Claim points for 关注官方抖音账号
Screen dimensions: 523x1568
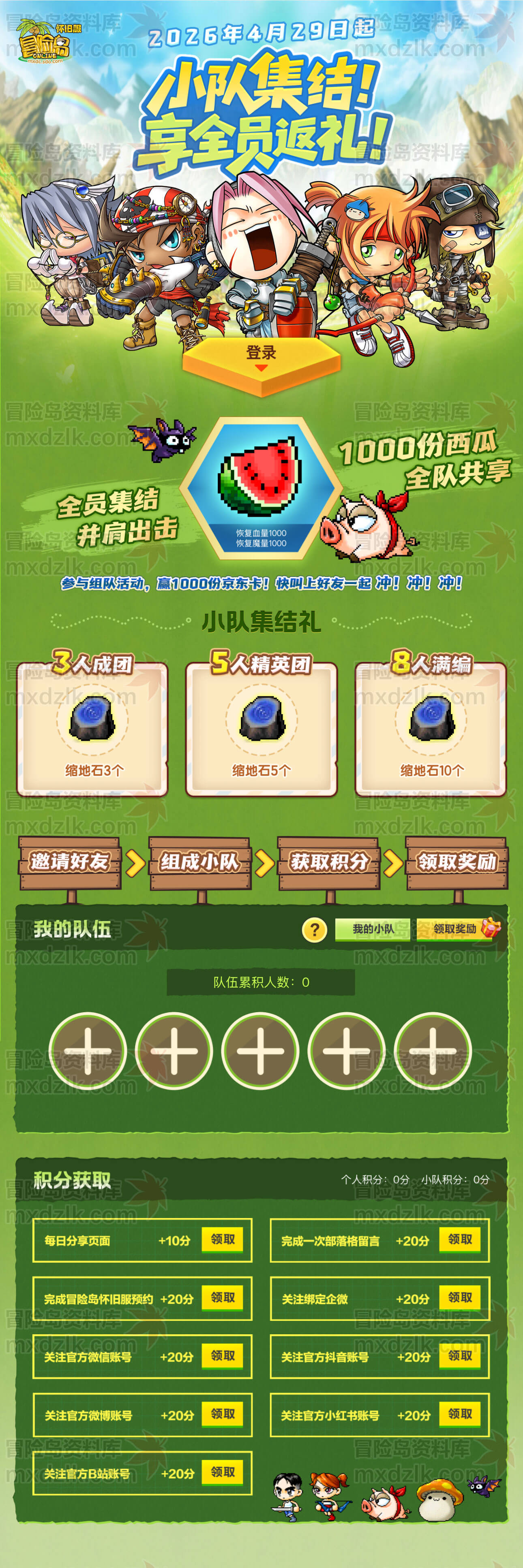(460, 1356)
